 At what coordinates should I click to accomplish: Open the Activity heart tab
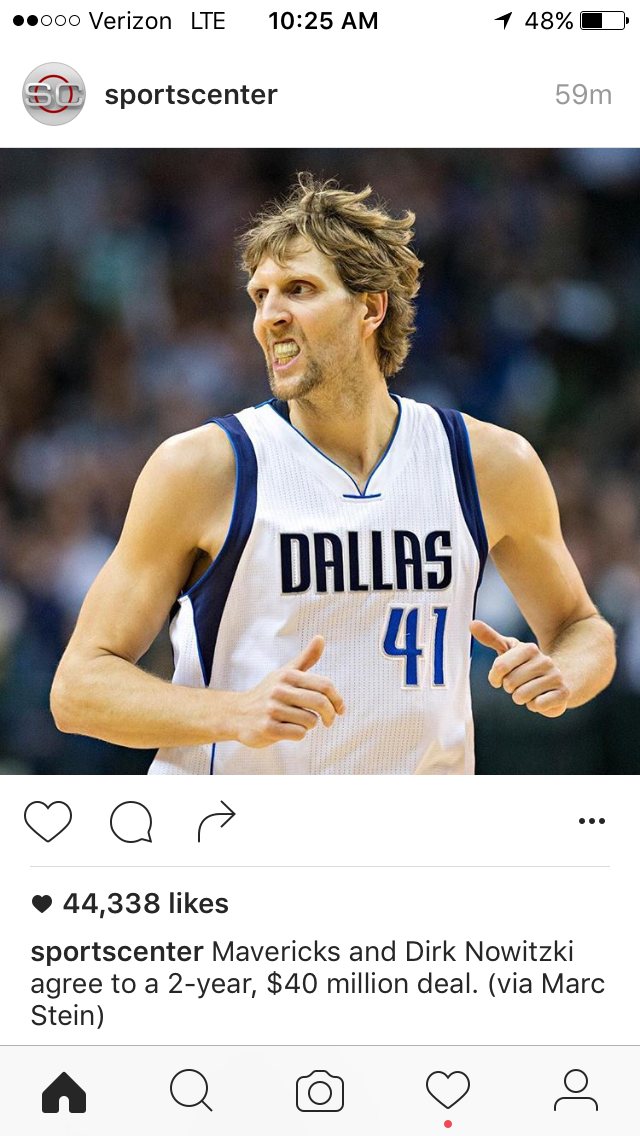[x=448, y=1090]
